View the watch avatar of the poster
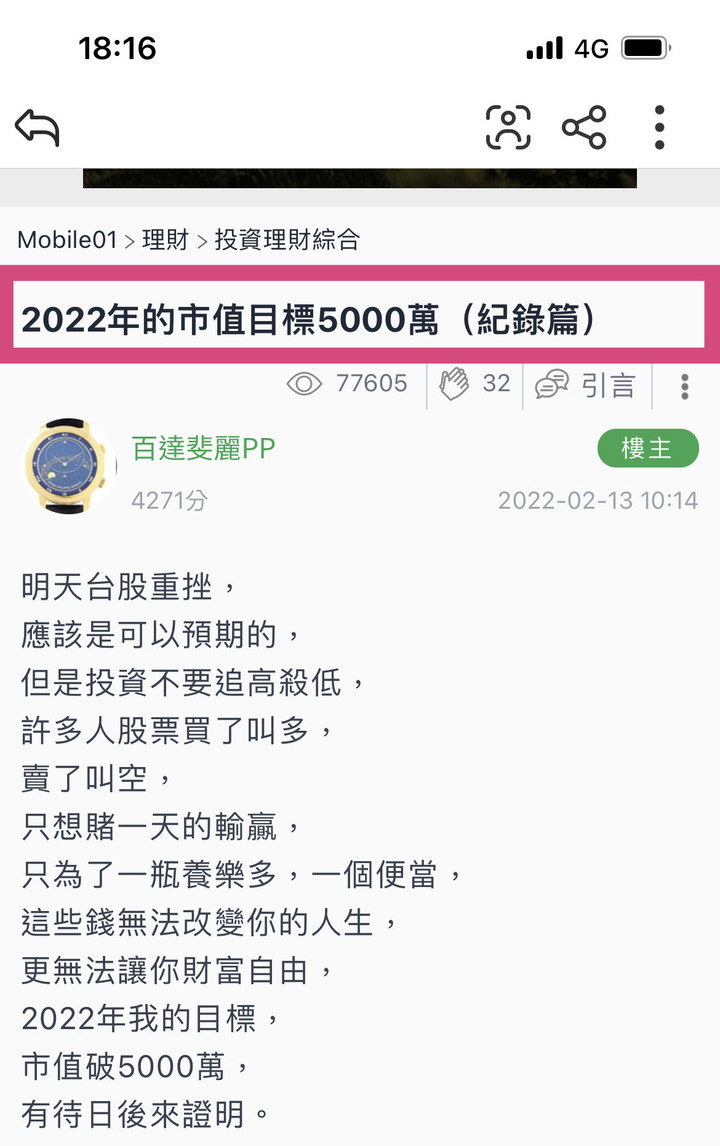Image resolution: width=720 pixels, height=1146 pixels. click(68, 466)
